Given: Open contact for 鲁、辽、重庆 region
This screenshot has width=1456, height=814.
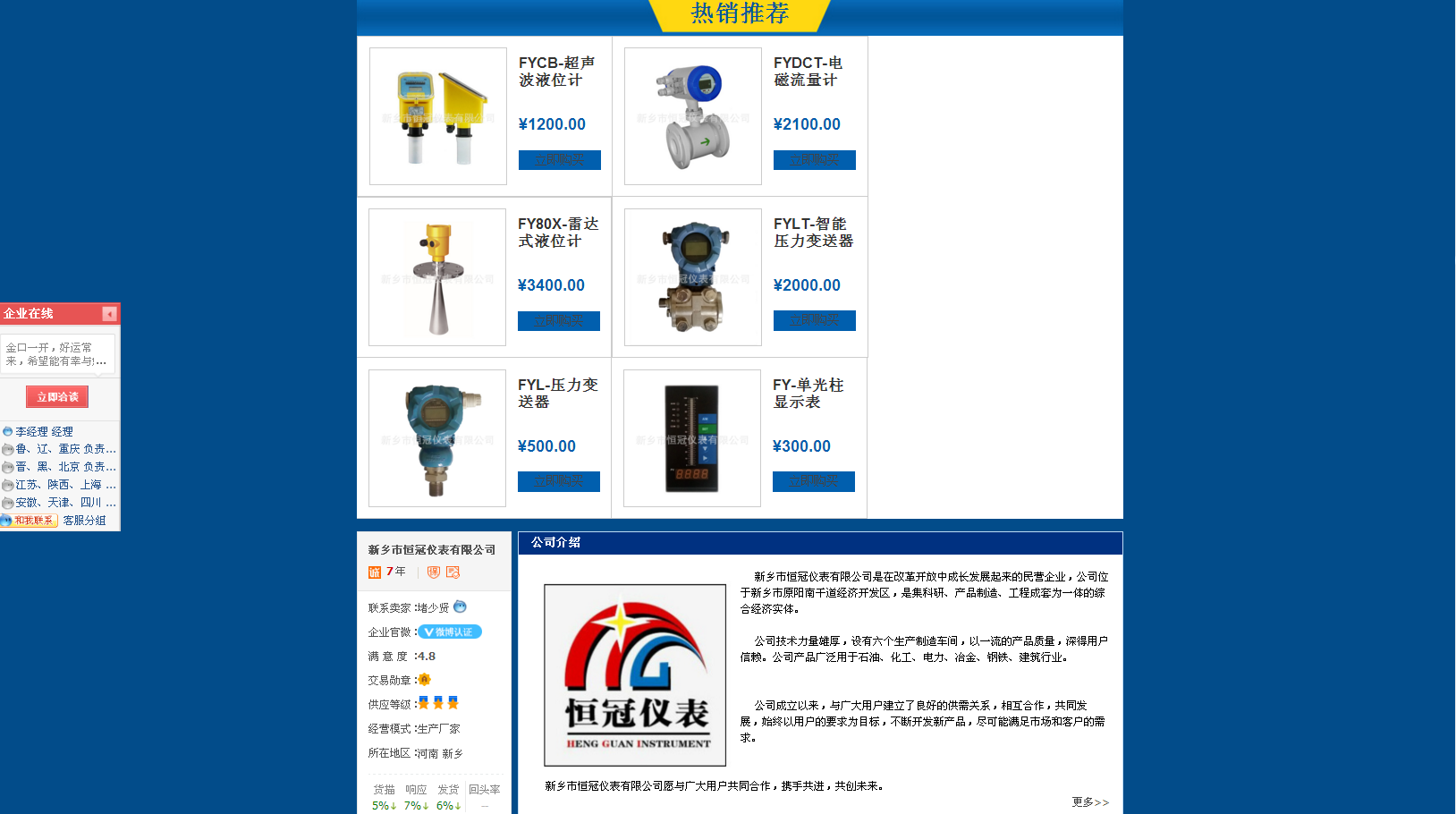Looking at the screenshot, I should click(x=63, y=449).
